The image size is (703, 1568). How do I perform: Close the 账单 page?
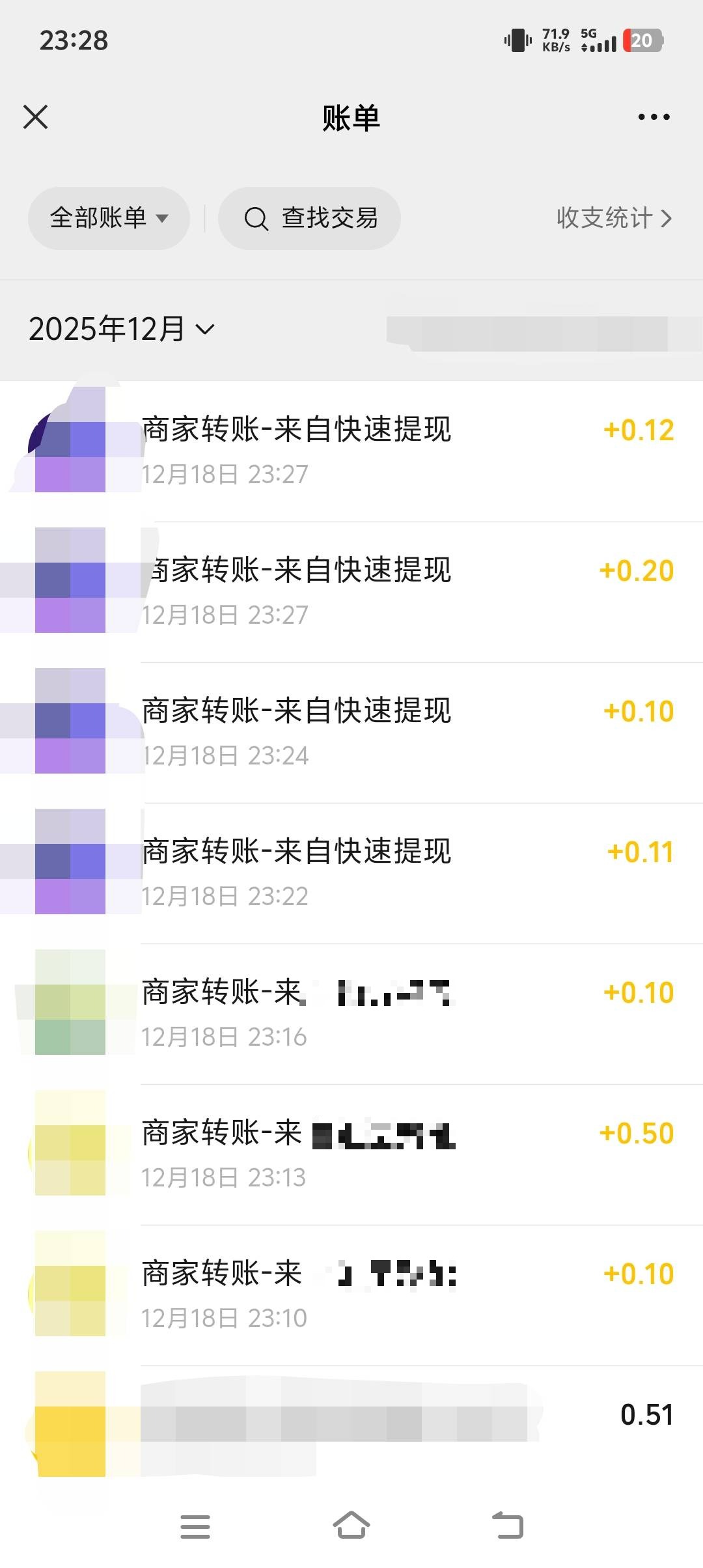point(36,117)
